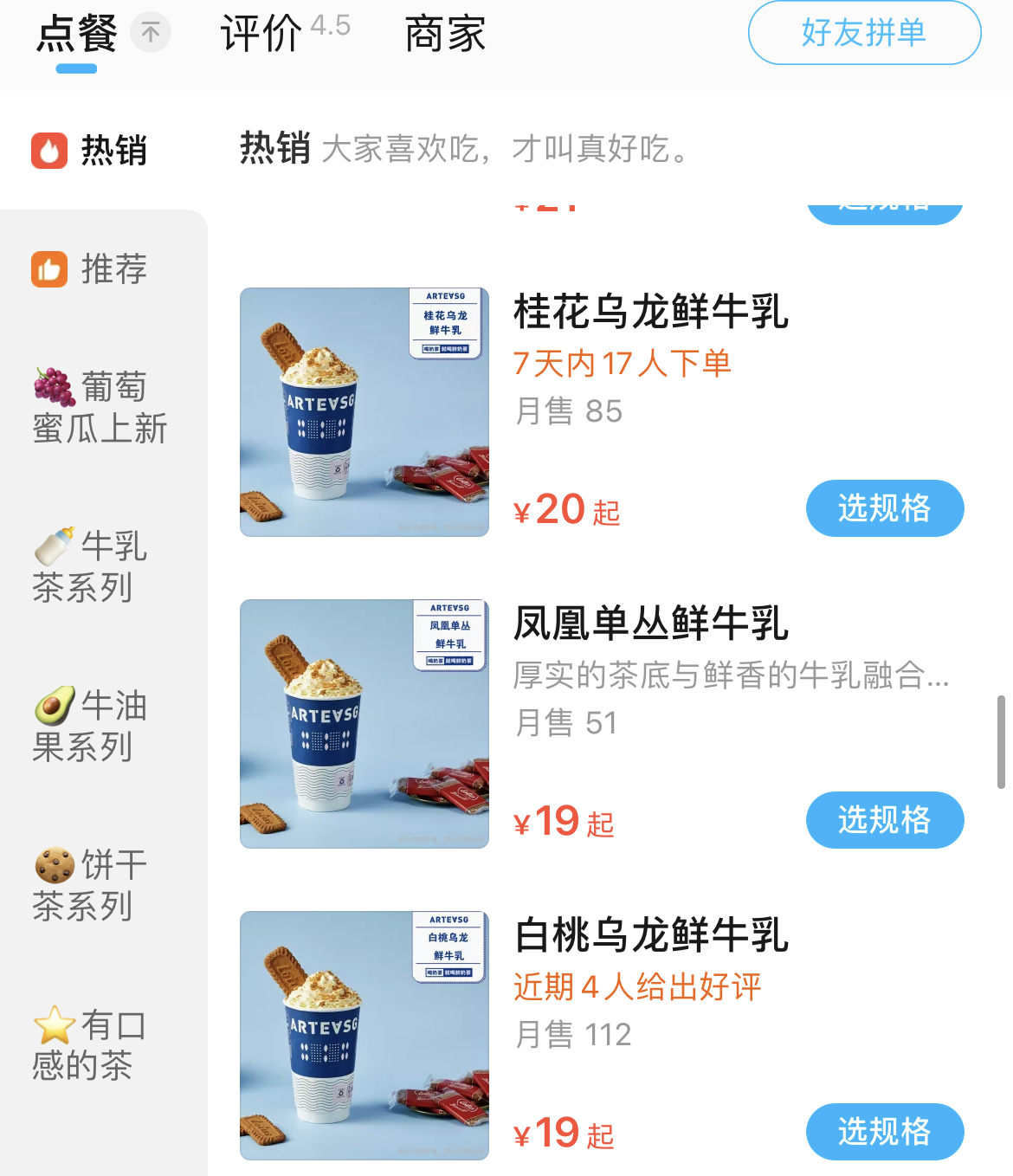Tap the scroll-to-top arrow beside 点餐

151,34
